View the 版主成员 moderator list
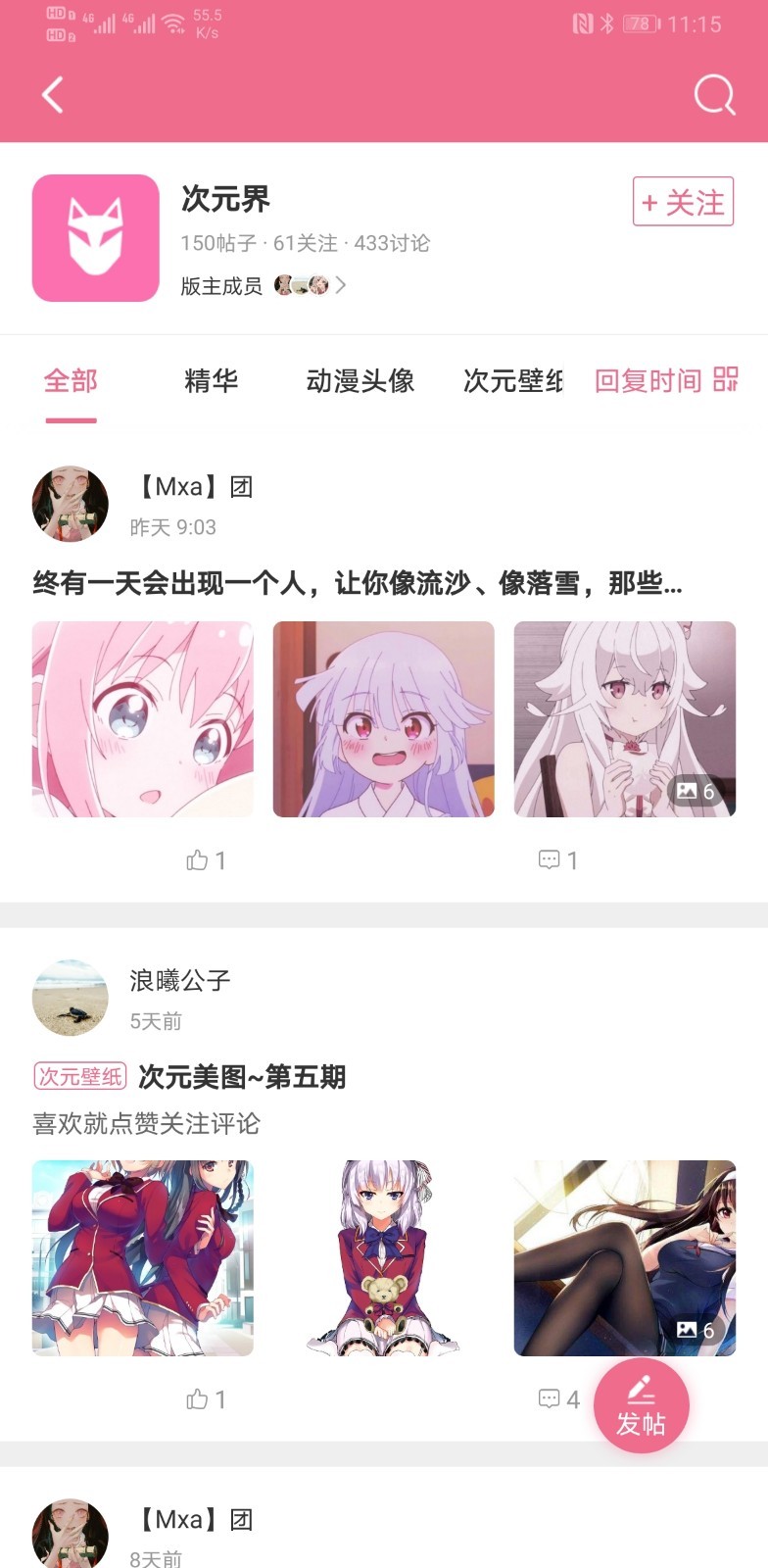 coord(263,285)
